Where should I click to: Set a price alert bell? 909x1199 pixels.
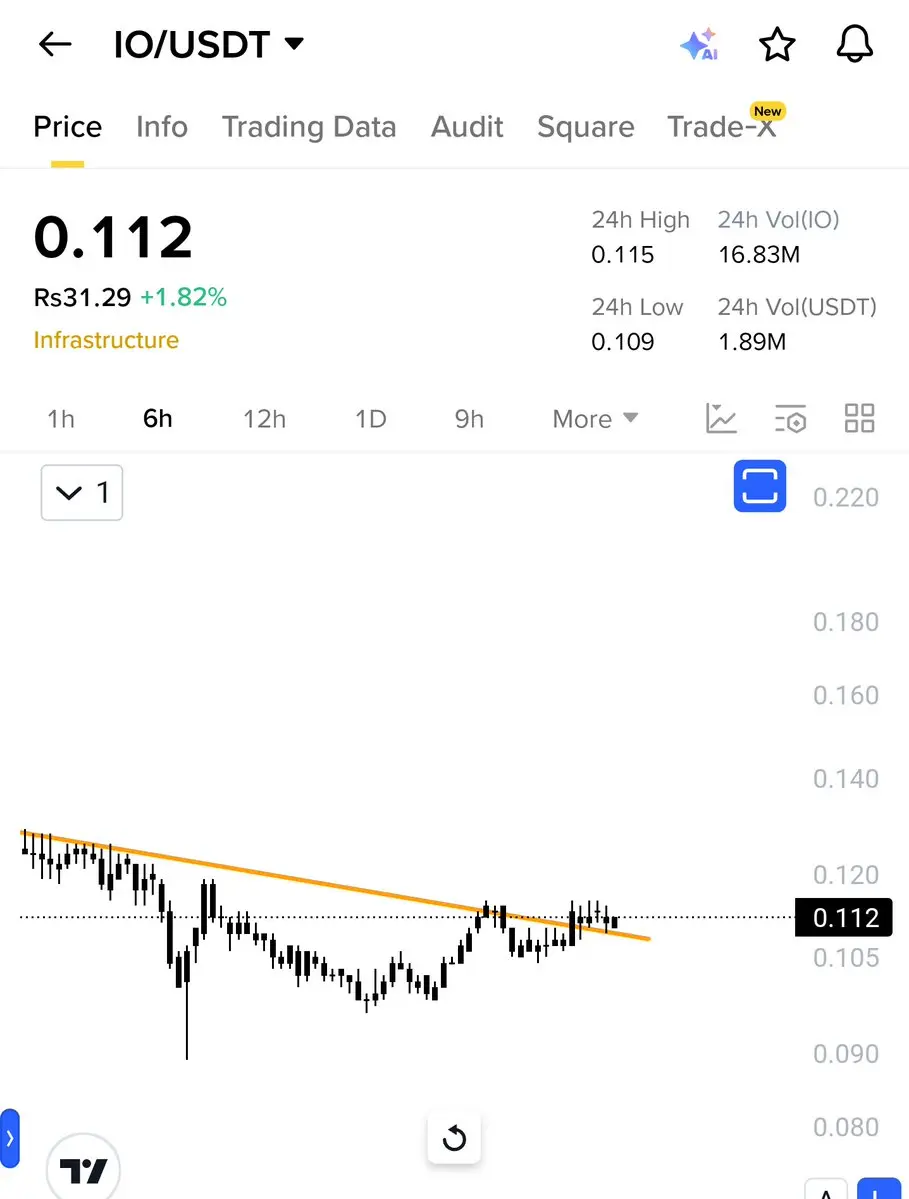[x=855, y=45]
